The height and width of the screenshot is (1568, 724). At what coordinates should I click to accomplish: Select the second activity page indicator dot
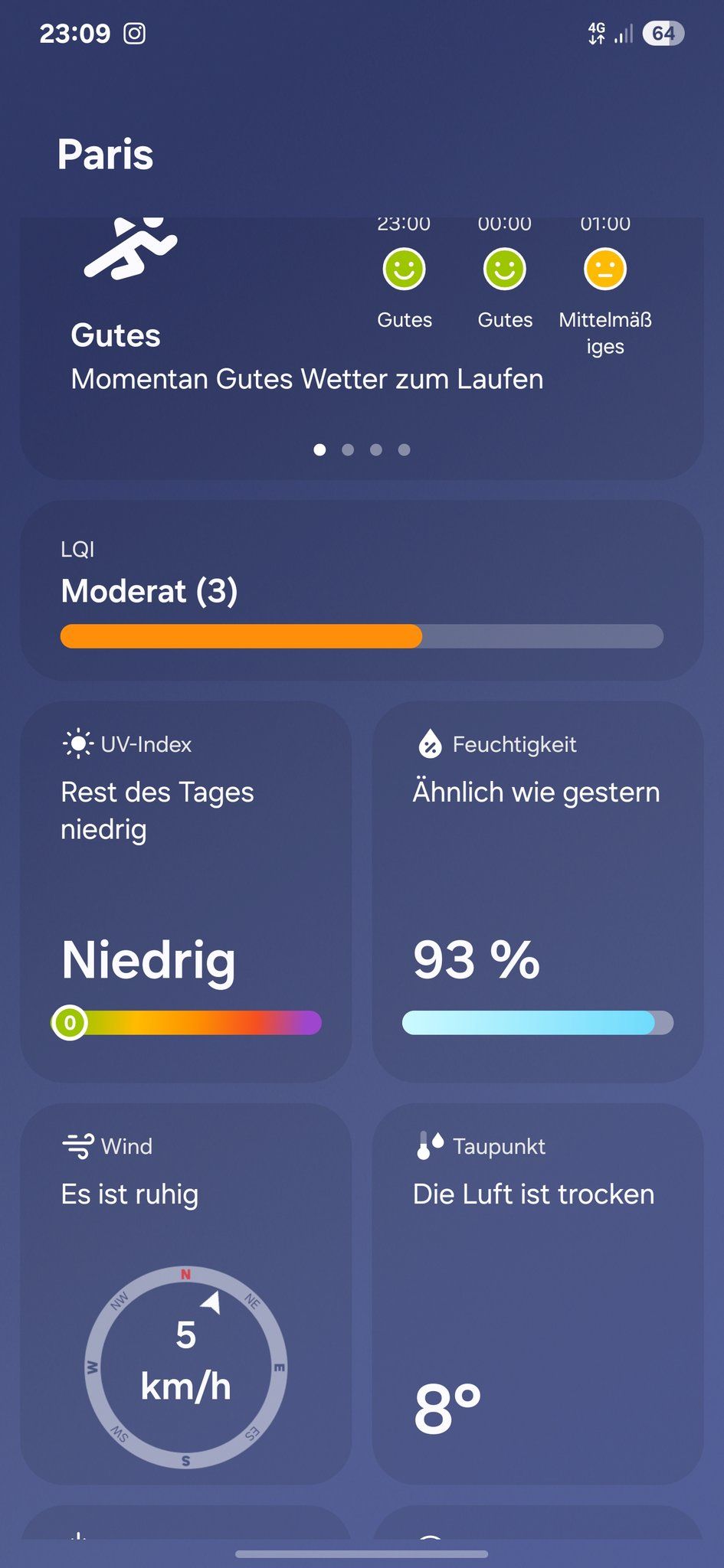click(x=348, y=449)
